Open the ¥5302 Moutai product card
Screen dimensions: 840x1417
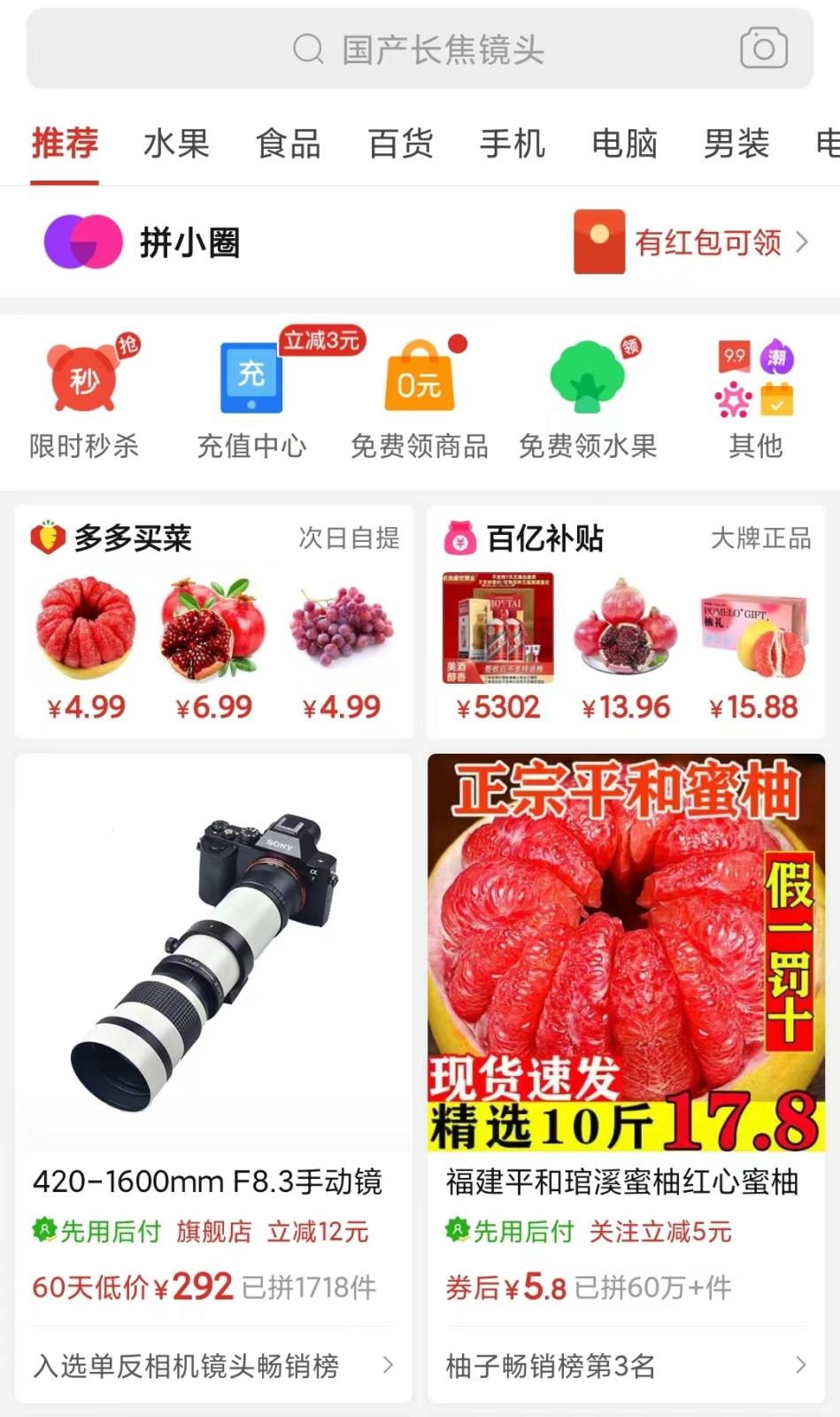point(498,629)
